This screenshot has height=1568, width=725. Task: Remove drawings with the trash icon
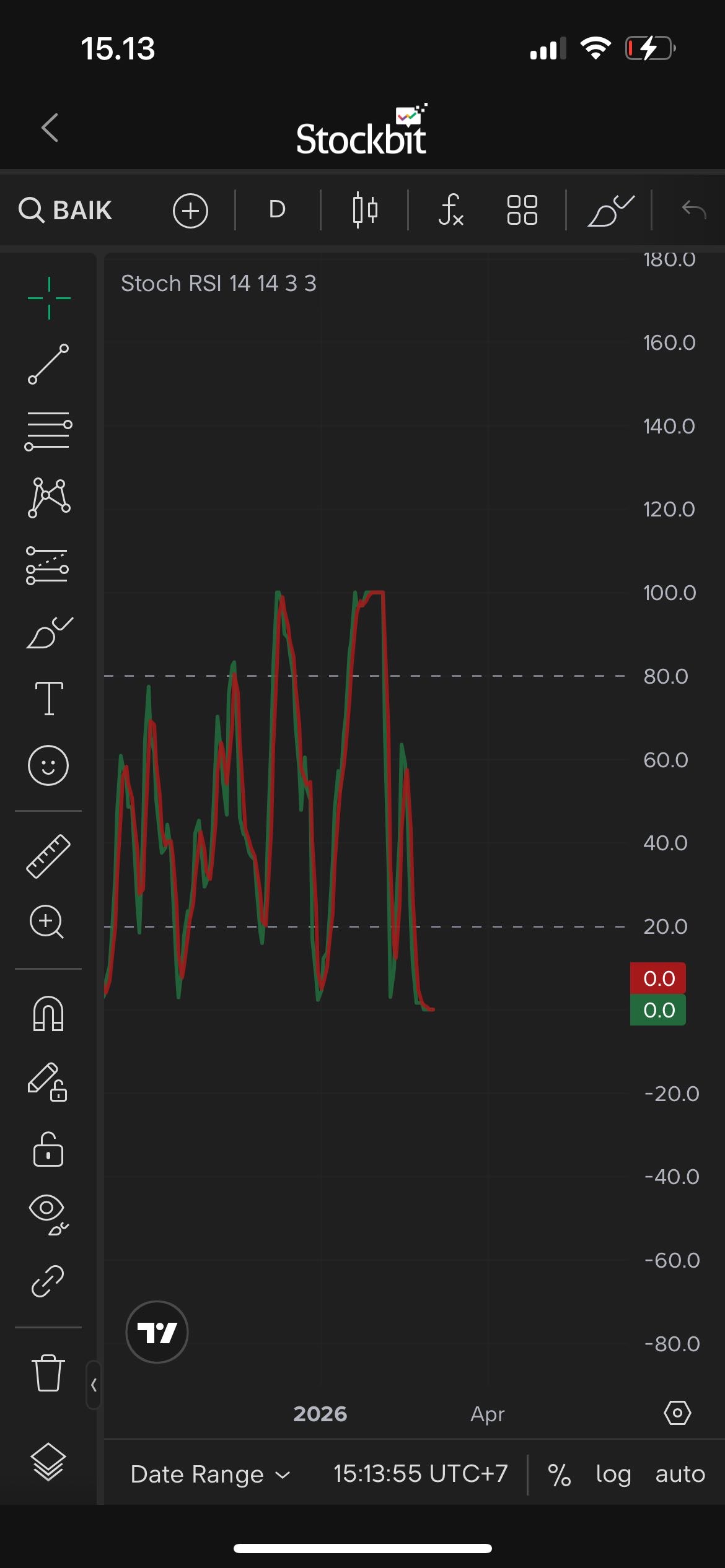48,1372
